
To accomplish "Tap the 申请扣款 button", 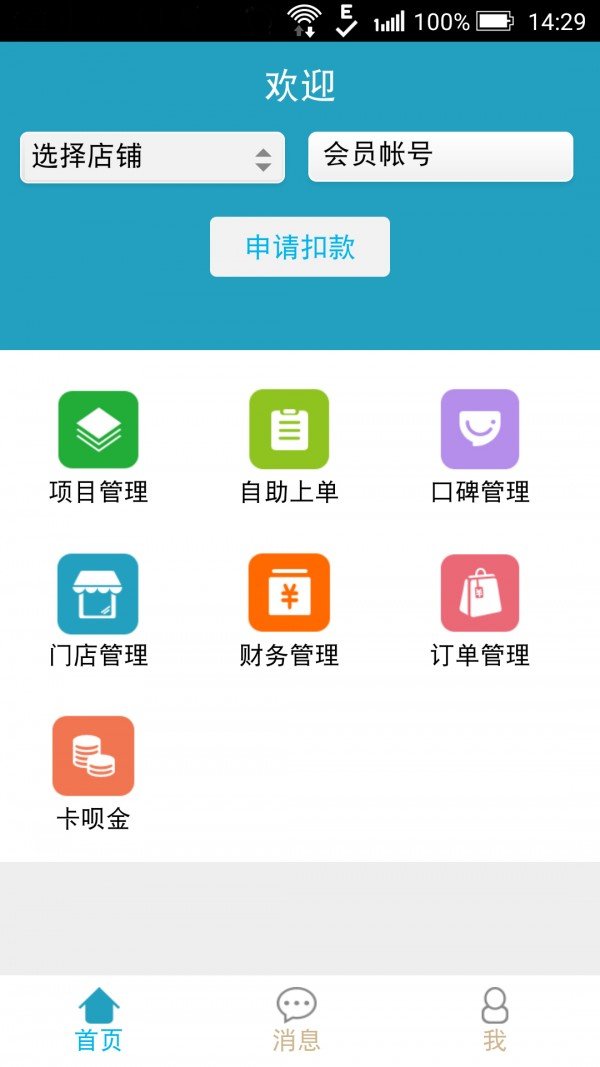I will tap(300, 247).
